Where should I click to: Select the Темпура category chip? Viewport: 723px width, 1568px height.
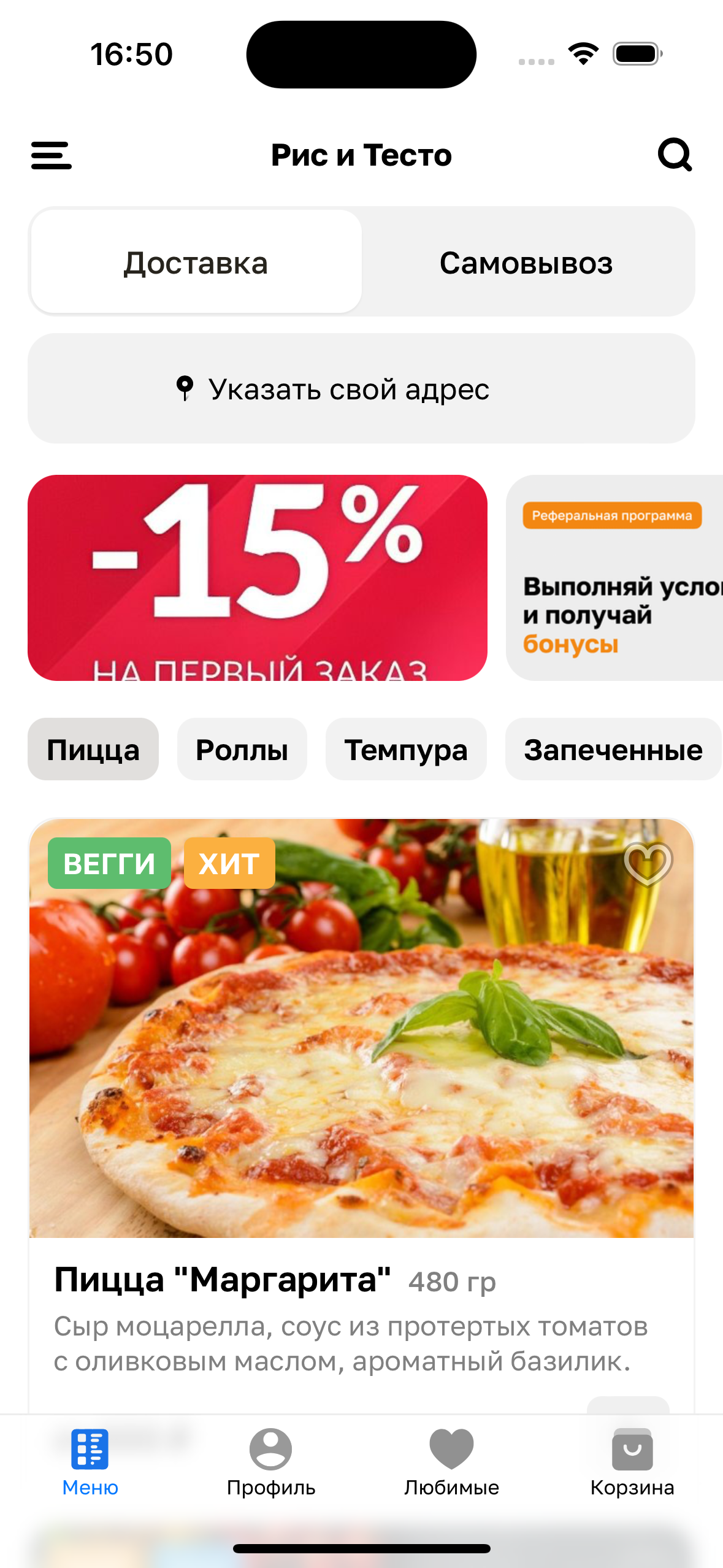click(x=406, y=749)
